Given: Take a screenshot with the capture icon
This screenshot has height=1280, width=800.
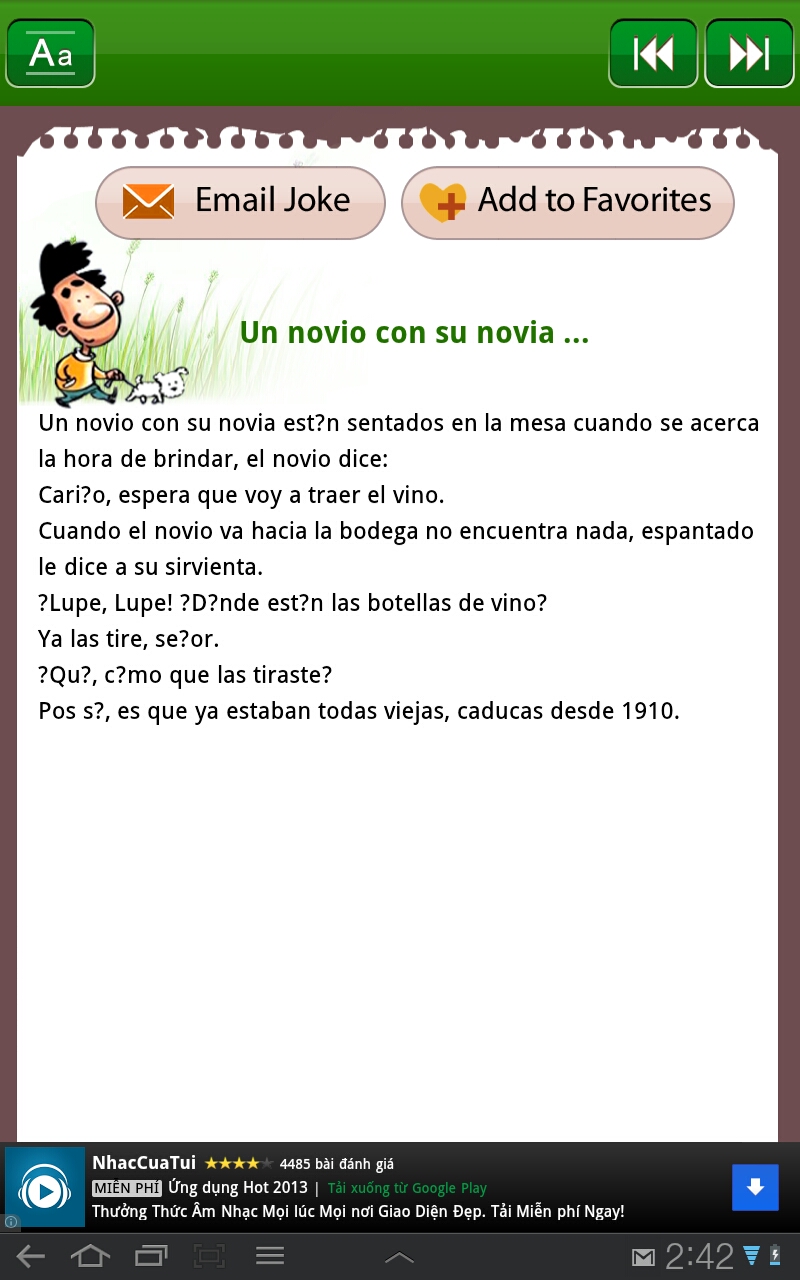Looking at the screenshot, I should 210,1256.
